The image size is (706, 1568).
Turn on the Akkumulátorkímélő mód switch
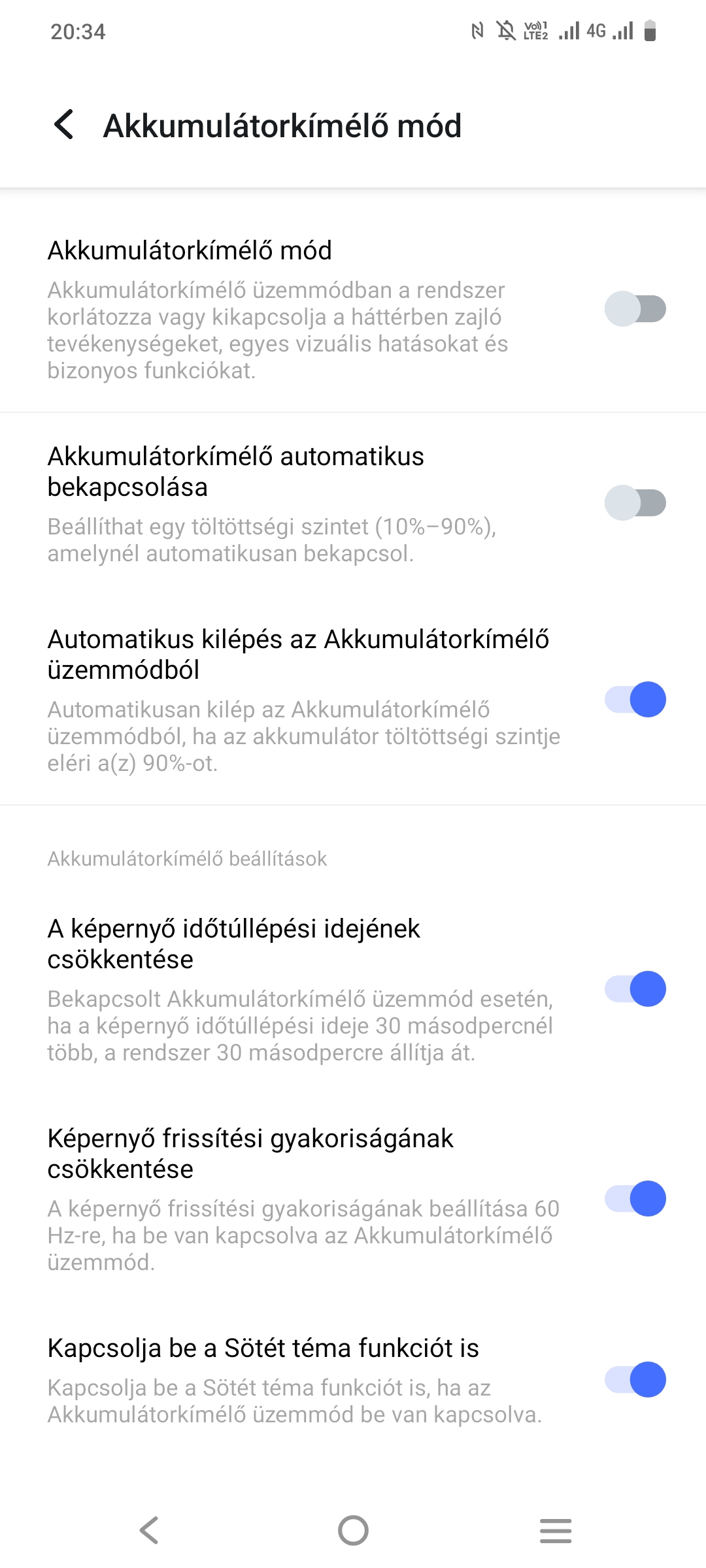pos(635,309)
